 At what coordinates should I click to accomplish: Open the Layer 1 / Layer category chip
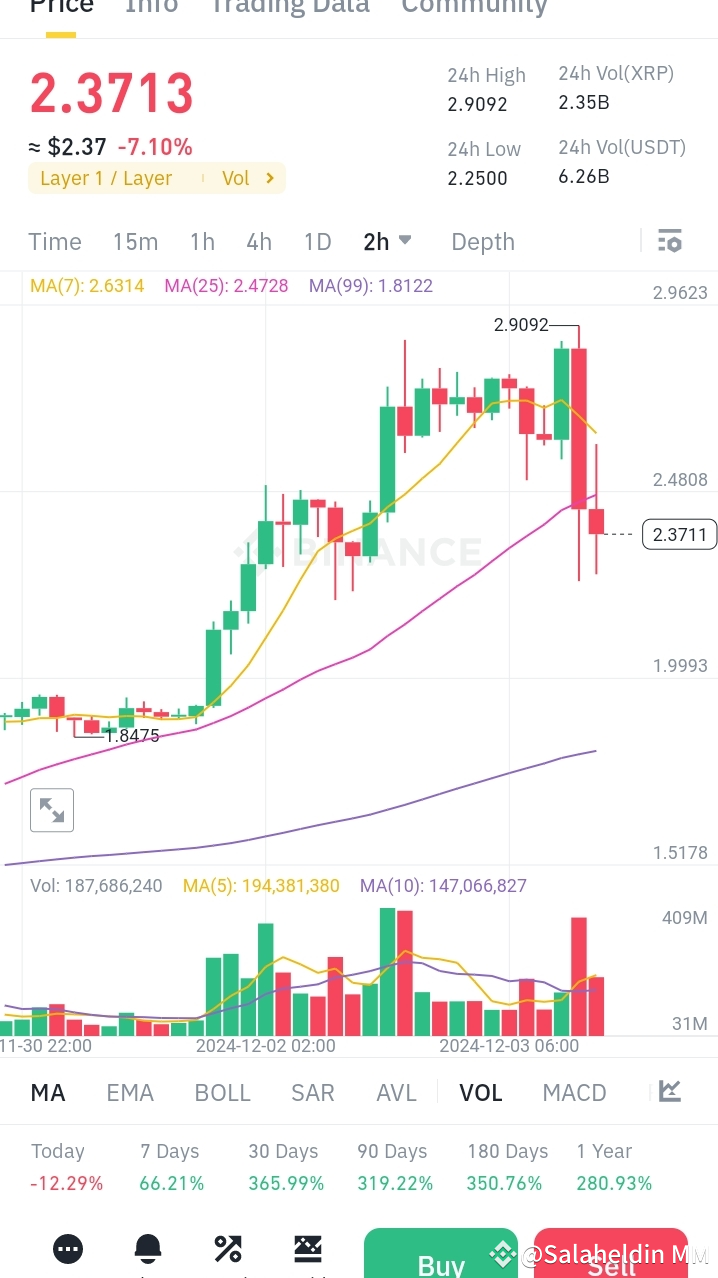tap(106, 178)
